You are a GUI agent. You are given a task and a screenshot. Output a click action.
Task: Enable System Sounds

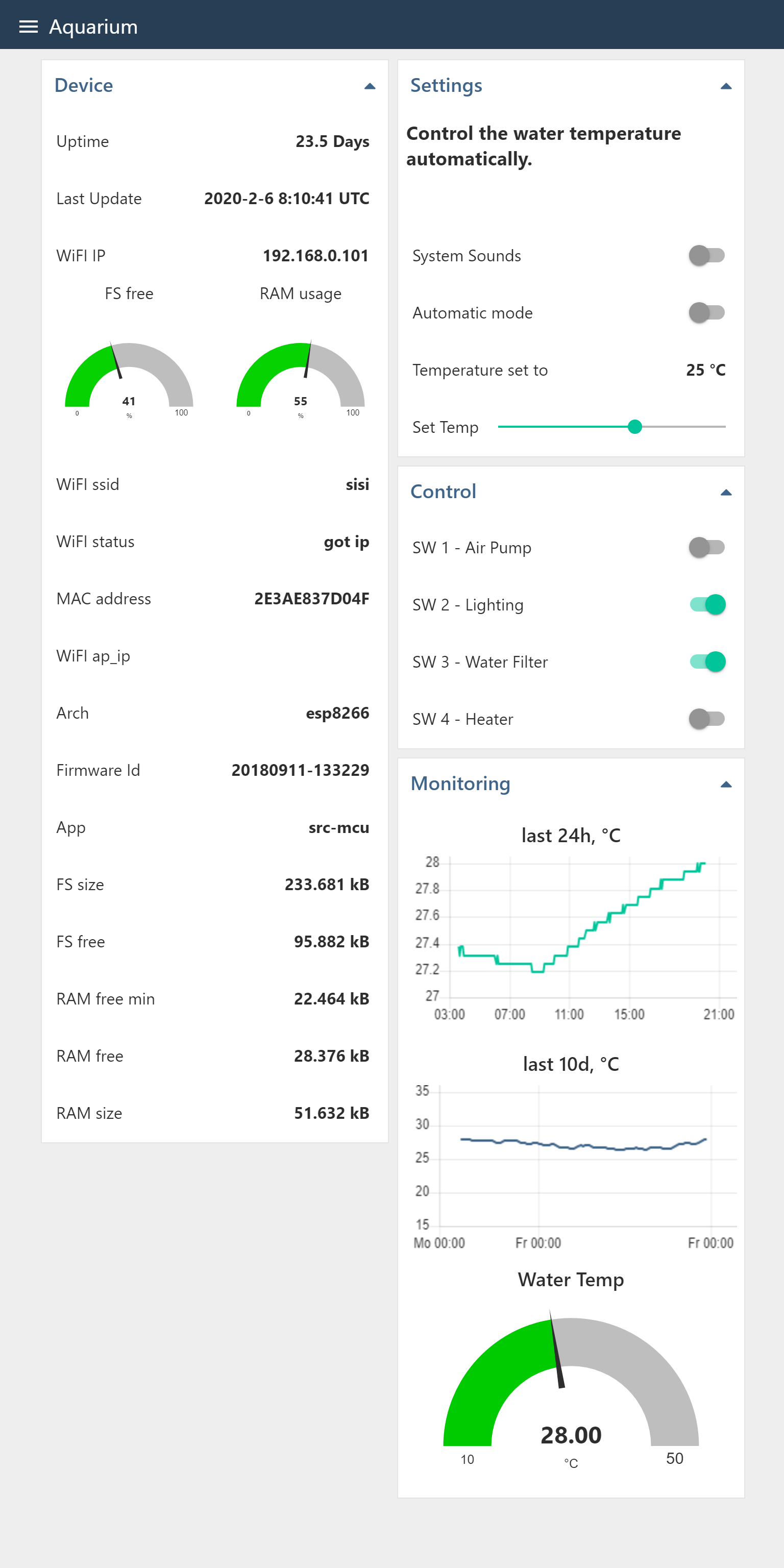point(706,256)
